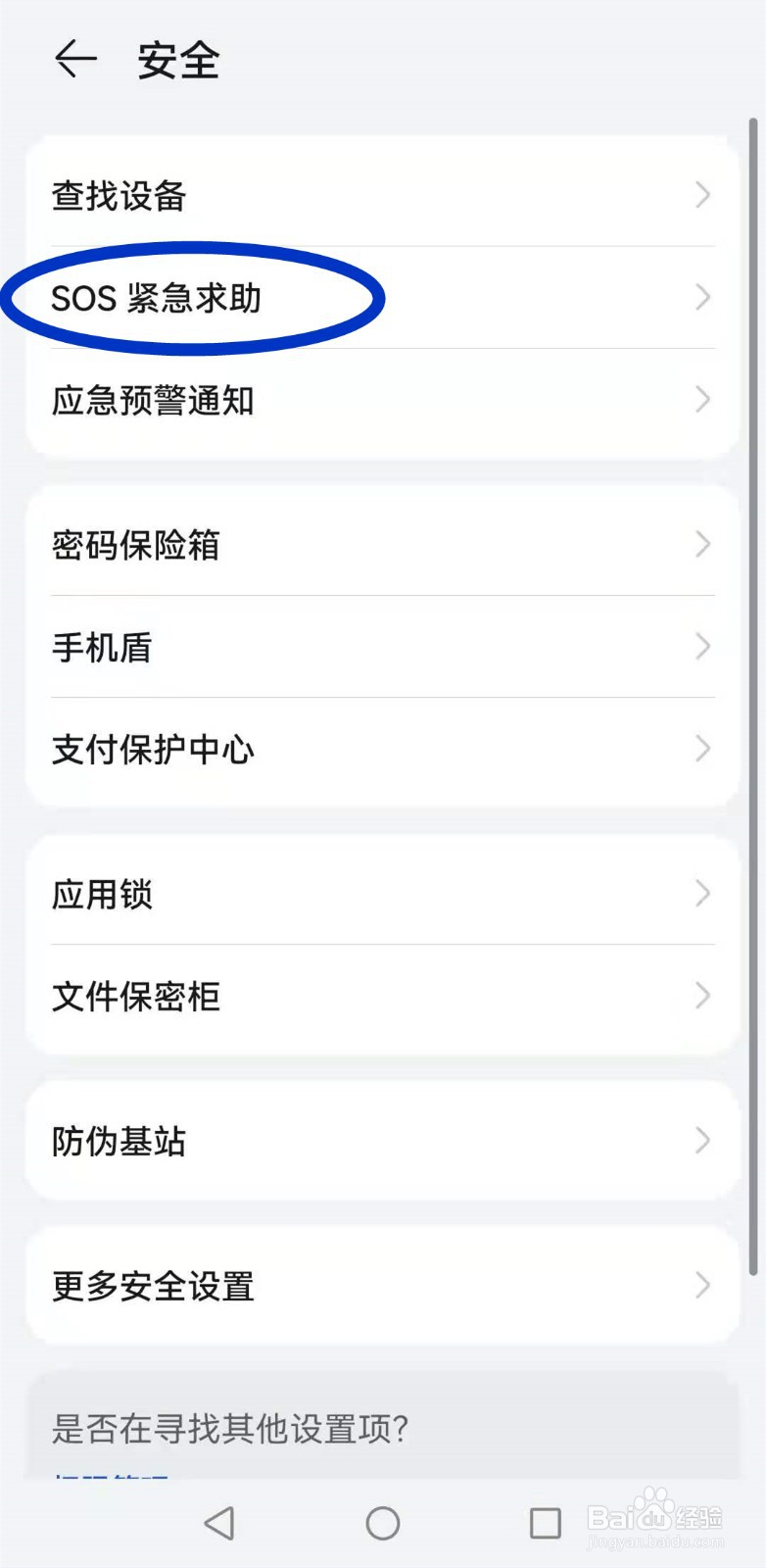766x1568 pixels.
Task: Tap the chevron next to 应急预警通知
Action: 701,399
